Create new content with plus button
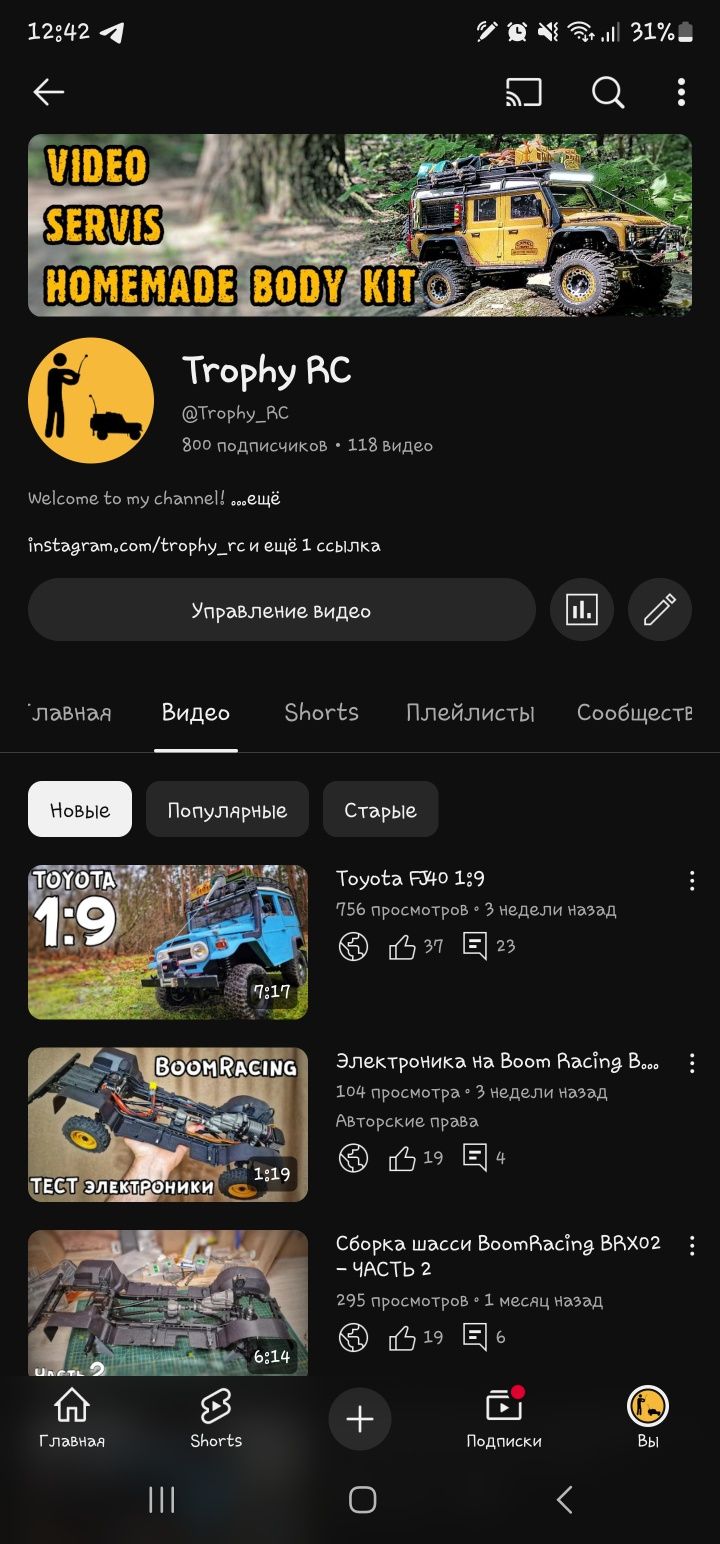This screenshot has width=720, height=1544. tap(359, 1419)
